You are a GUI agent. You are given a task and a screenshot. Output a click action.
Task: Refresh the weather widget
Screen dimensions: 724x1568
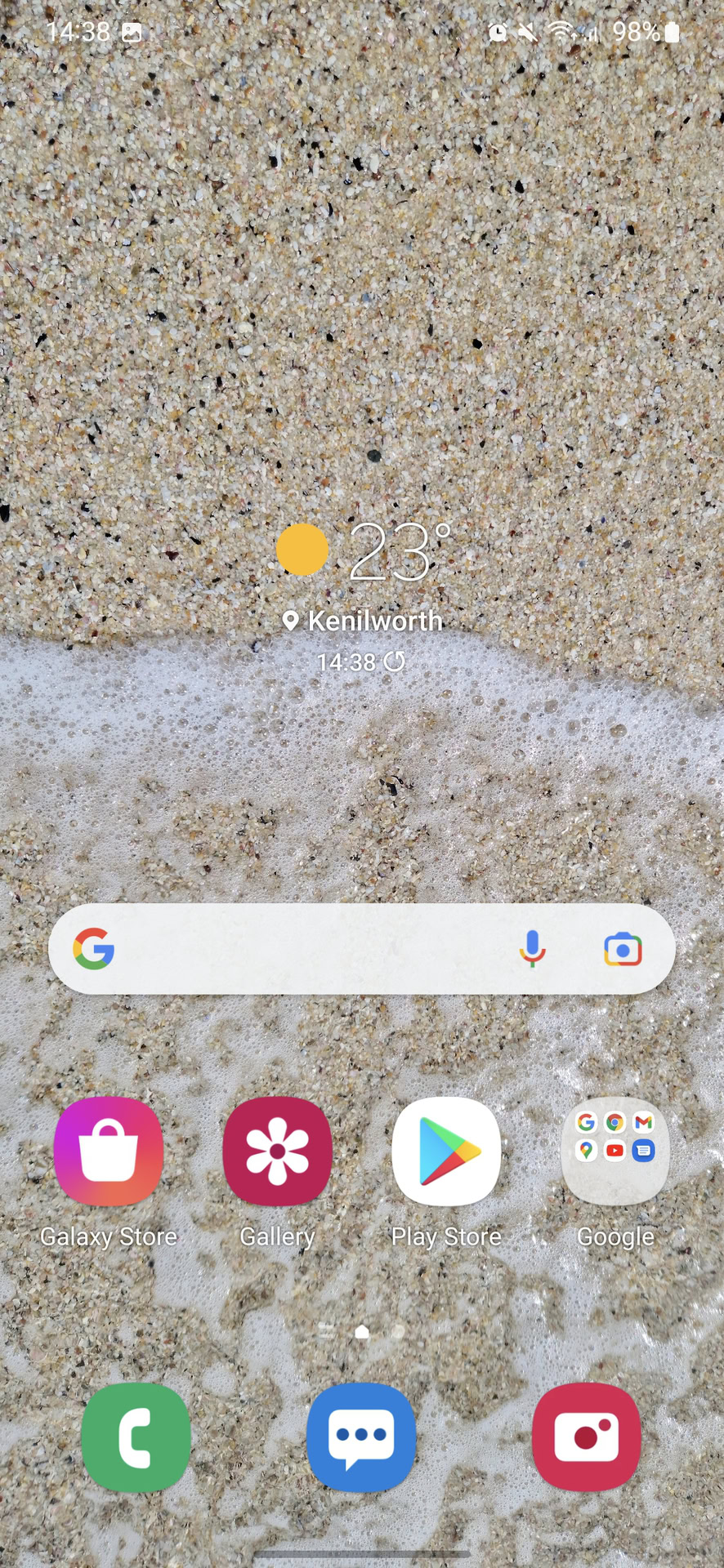point(395,661)
